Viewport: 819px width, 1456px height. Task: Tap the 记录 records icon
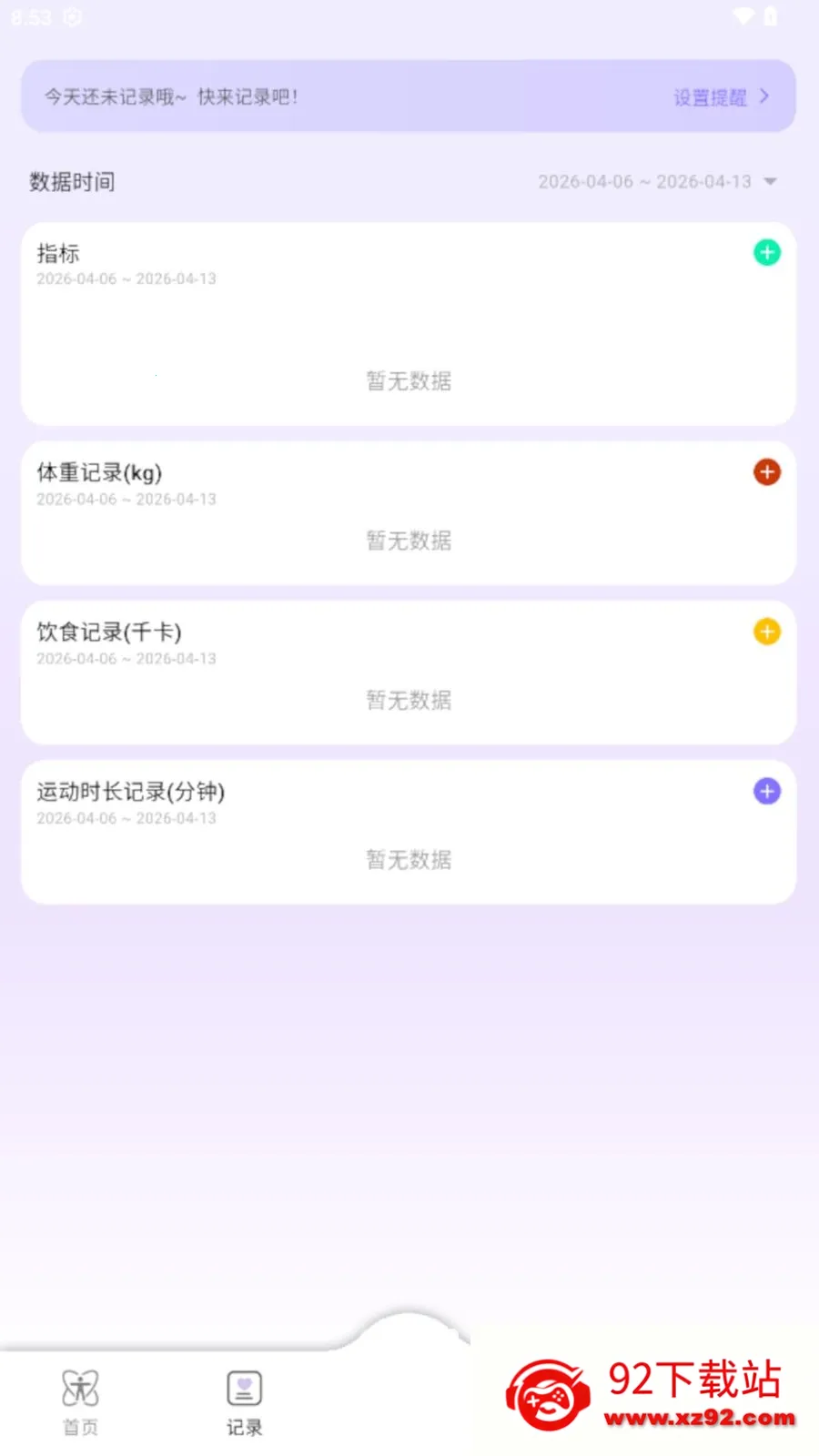pyautogui.click(x=243, y=1390)
